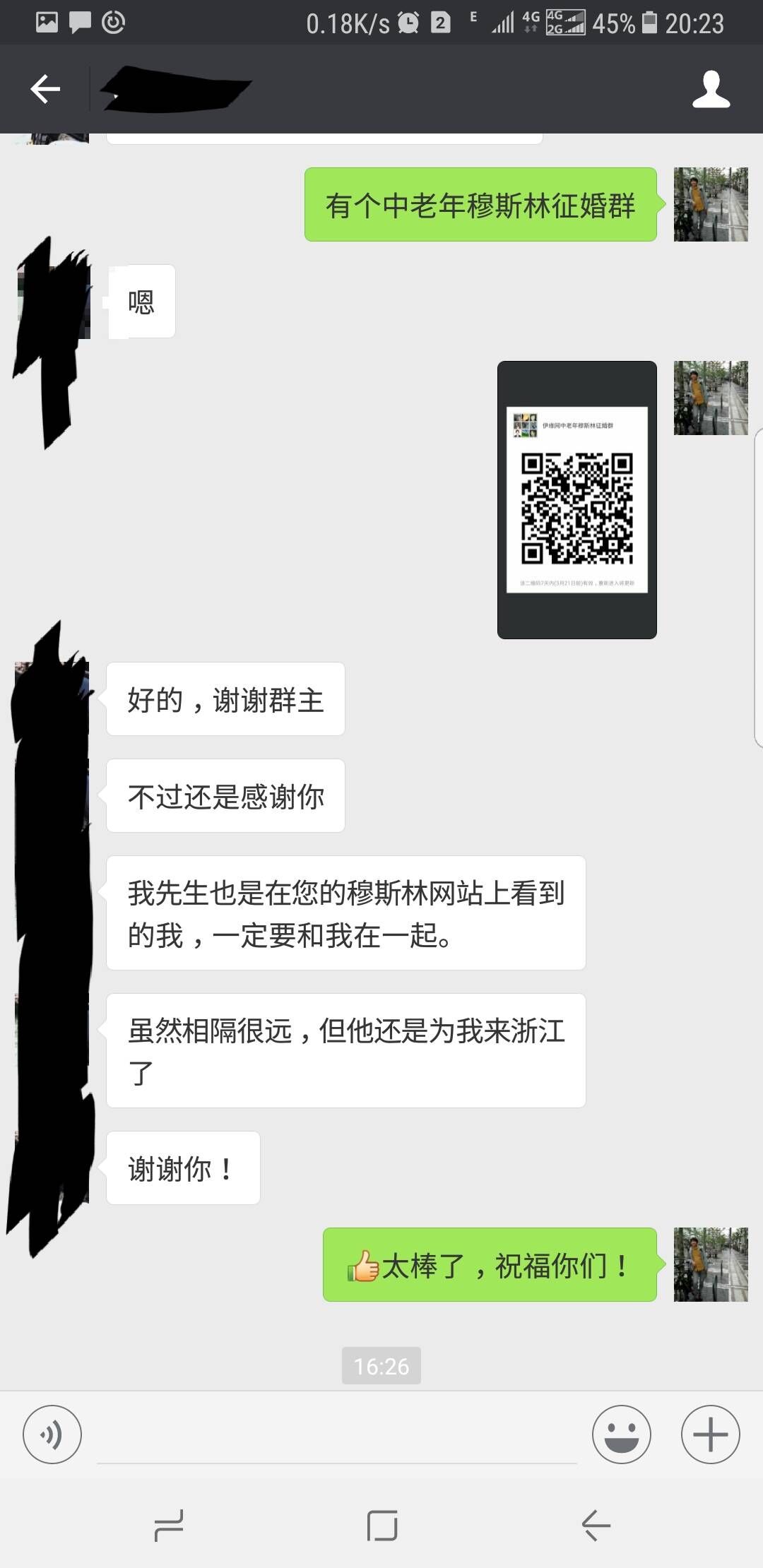
Task: Open the plus attachment menu
Action: click(x=710, y=1435)
